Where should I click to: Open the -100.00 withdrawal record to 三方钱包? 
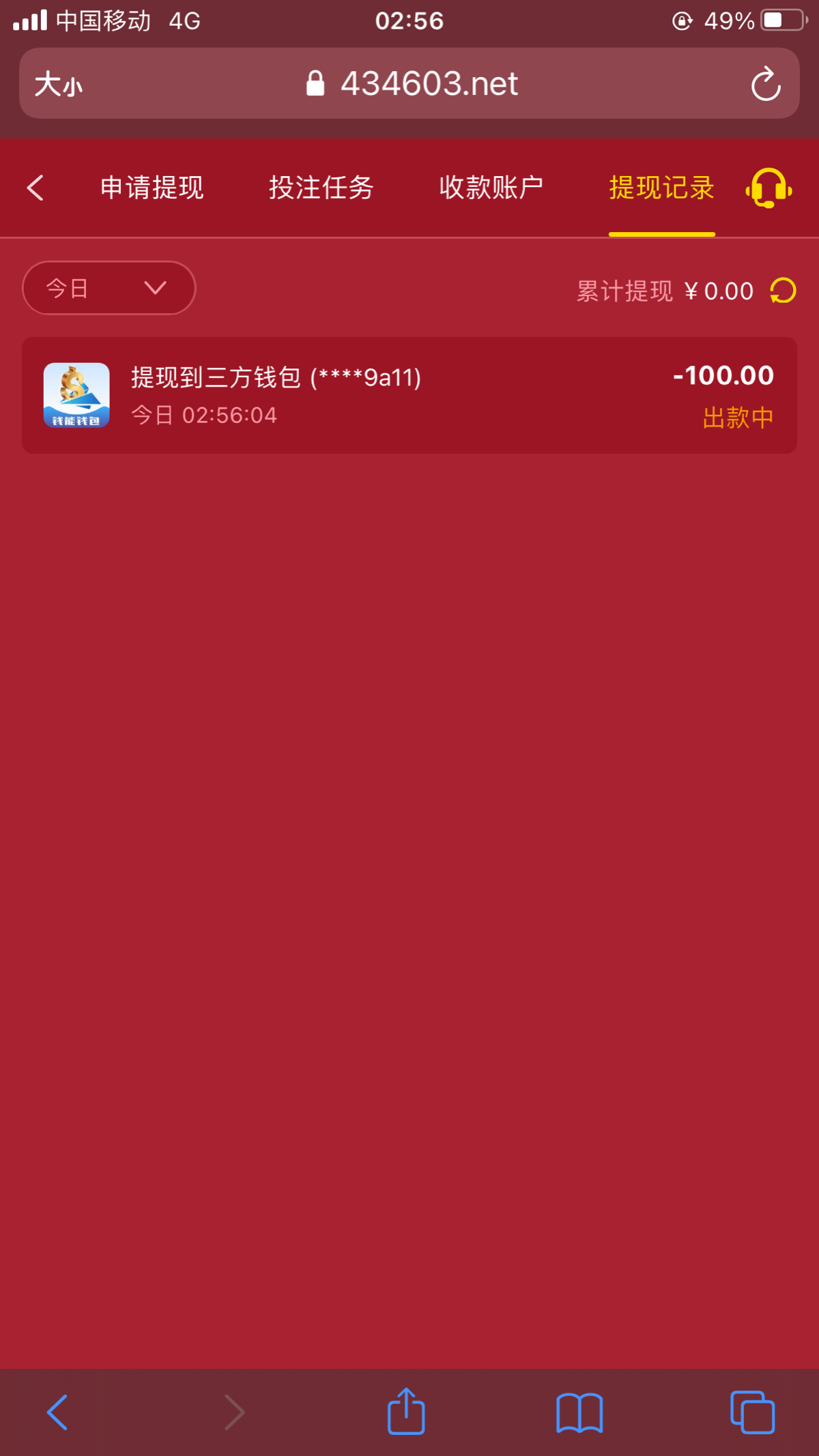409,395
